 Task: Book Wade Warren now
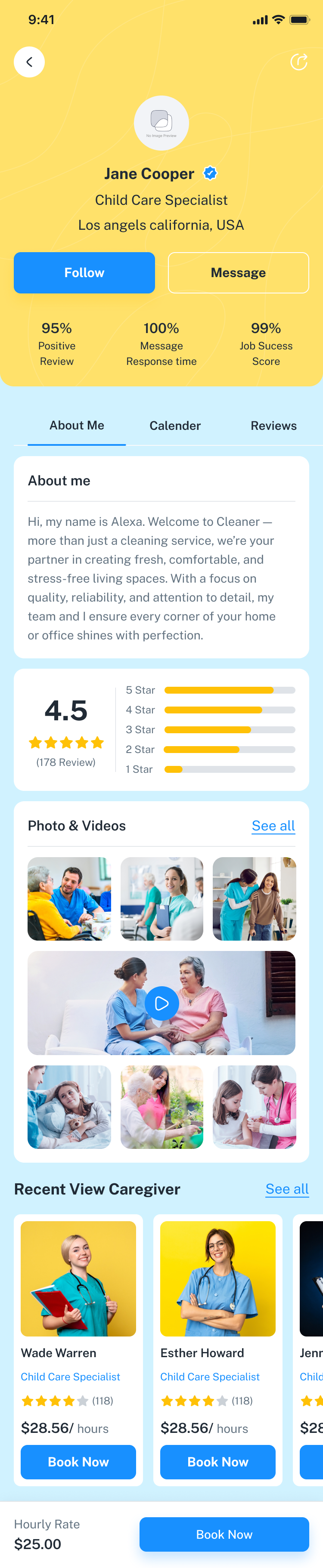(x=78, y=1461)
